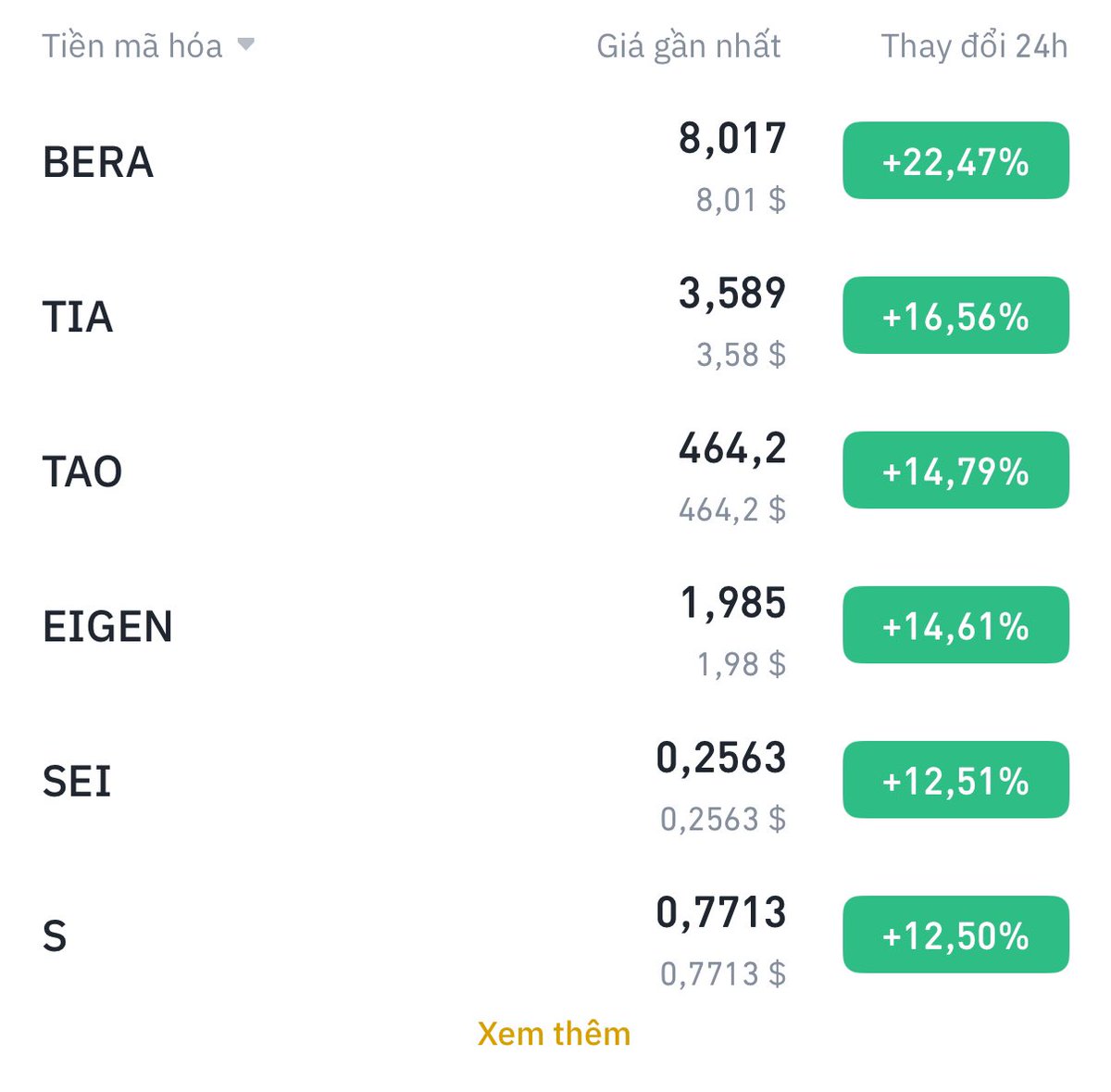This screenshot has width=1111, height=1092.
Task: Open the TAO coin row
Action: point(555,471)
